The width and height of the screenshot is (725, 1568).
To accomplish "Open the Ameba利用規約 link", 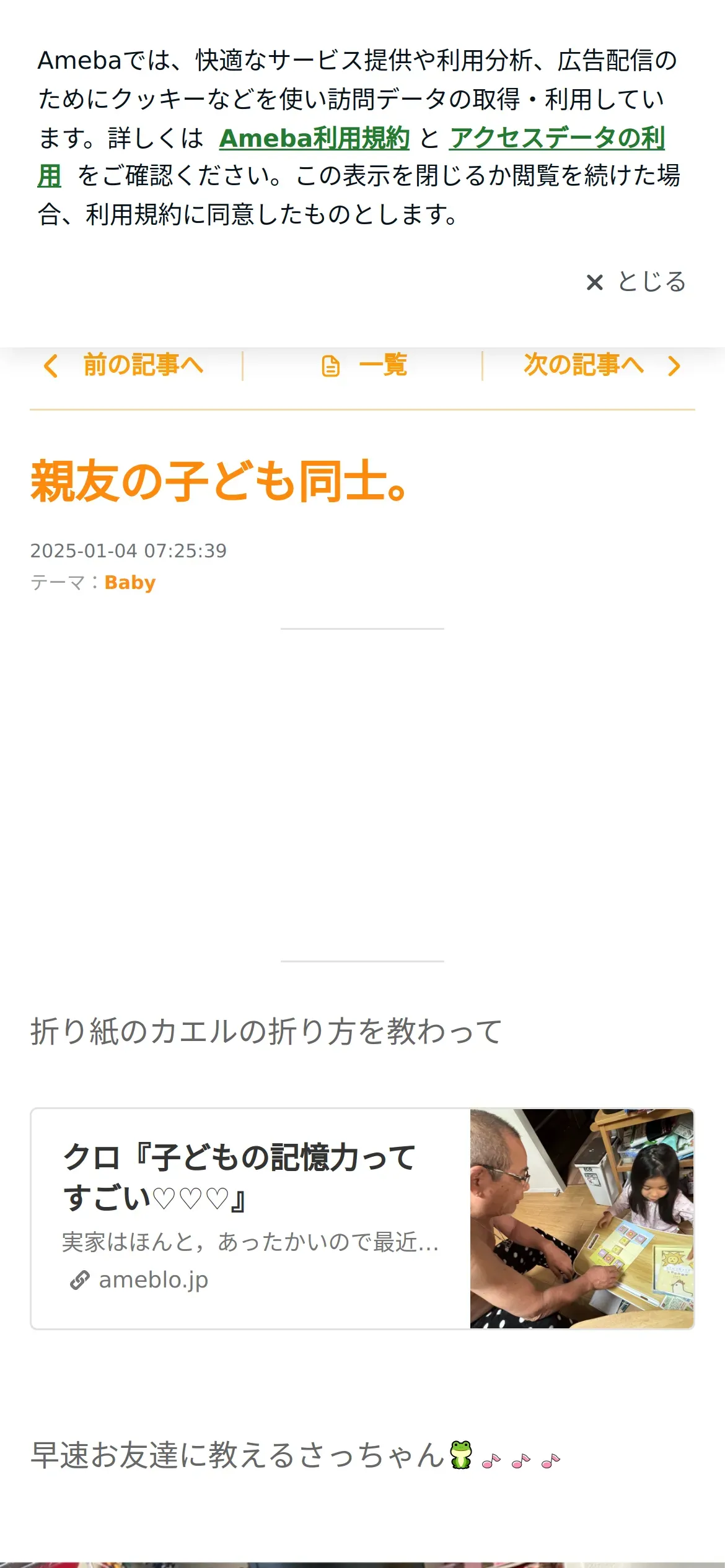I will click(314, 137).
